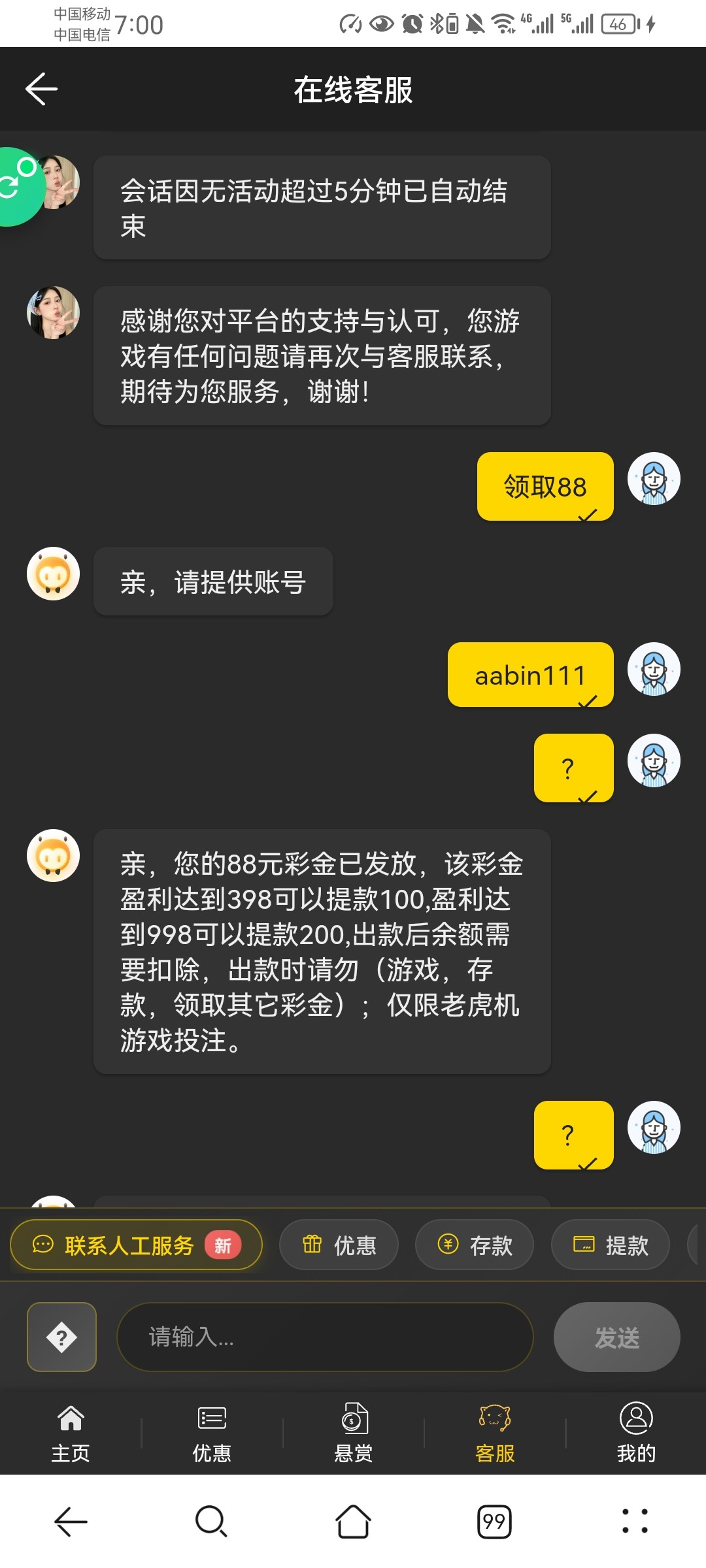Open the browser tab switcher showing 99
This screenshot has height=1568, width=706.
click(495, 1522)
